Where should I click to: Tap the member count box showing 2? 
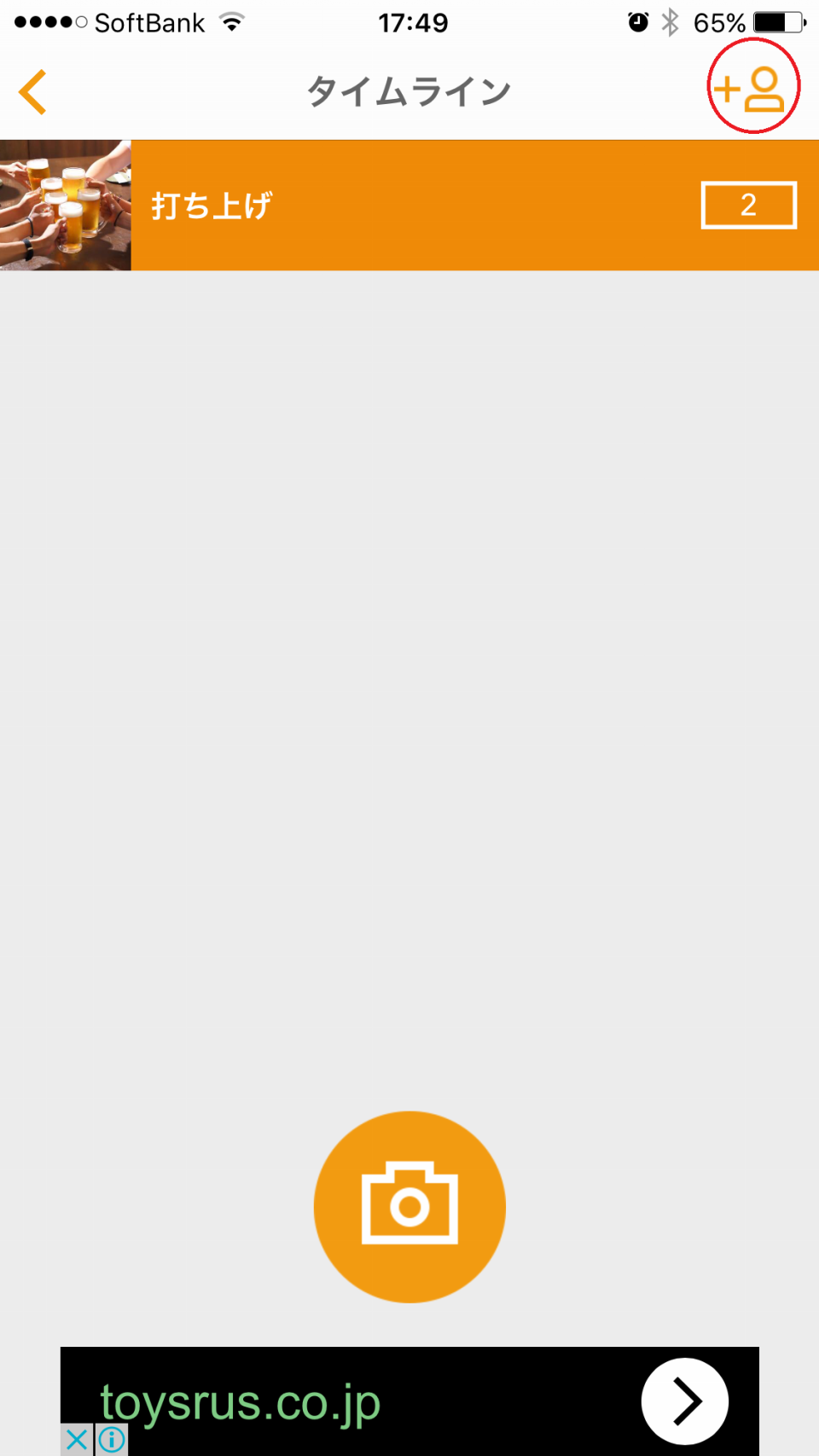(x=748, y=205)
